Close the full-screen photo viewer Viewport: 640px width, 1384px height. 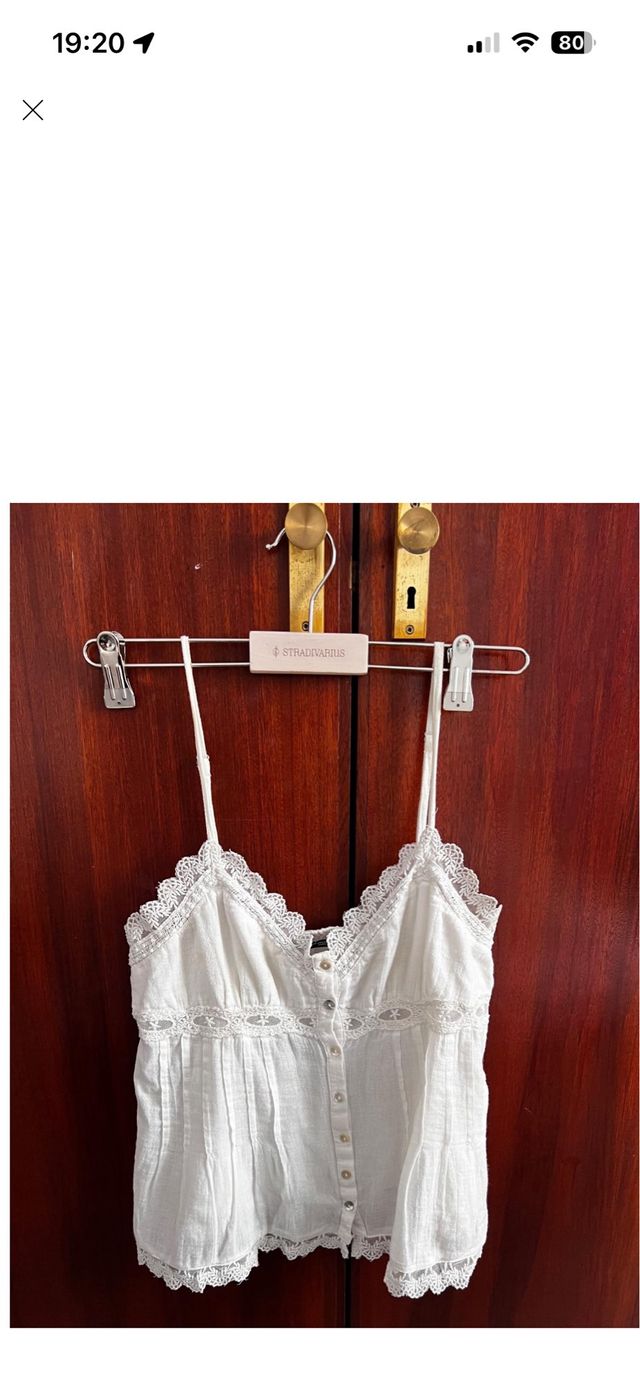pos(33,110)
